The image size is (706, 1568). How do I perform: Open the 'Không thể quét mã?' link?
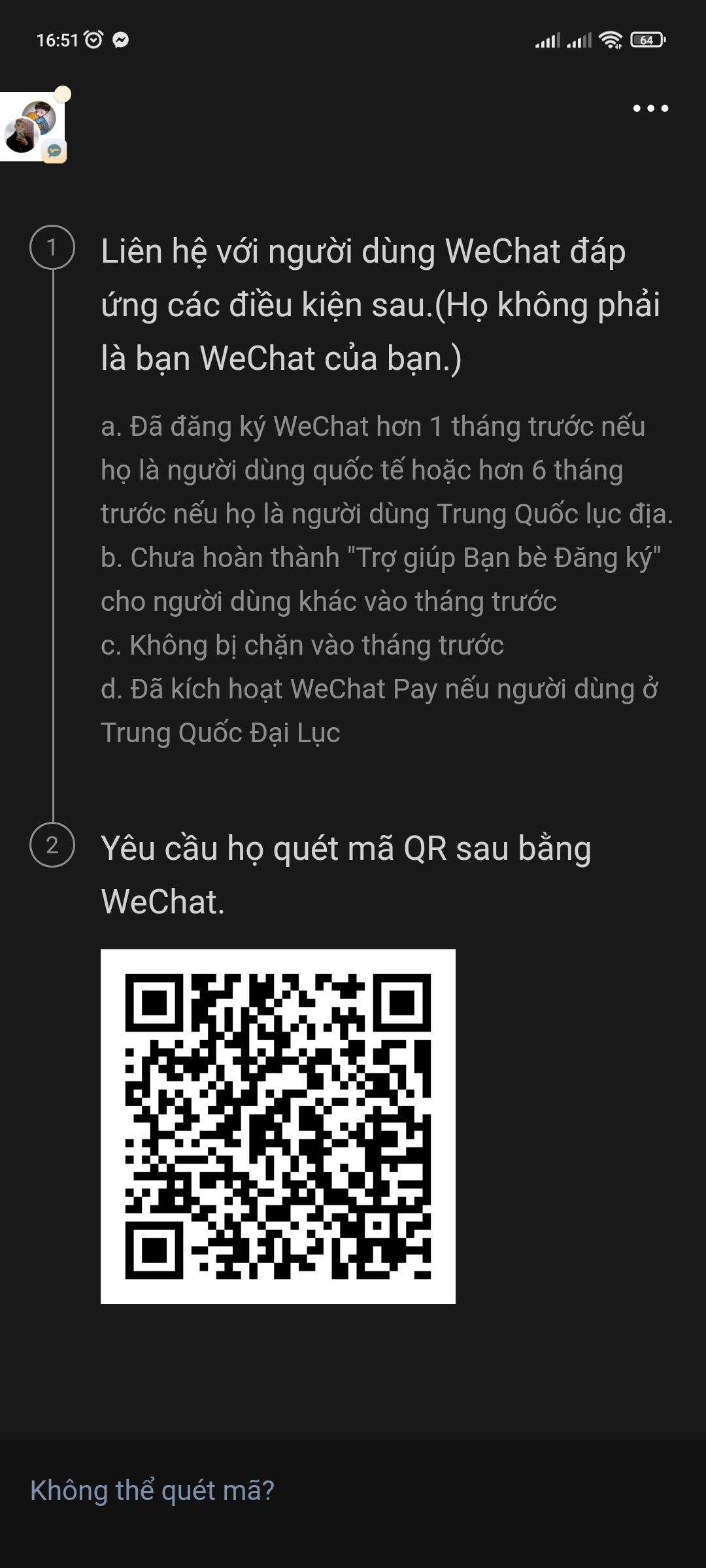coord(152,1490)
